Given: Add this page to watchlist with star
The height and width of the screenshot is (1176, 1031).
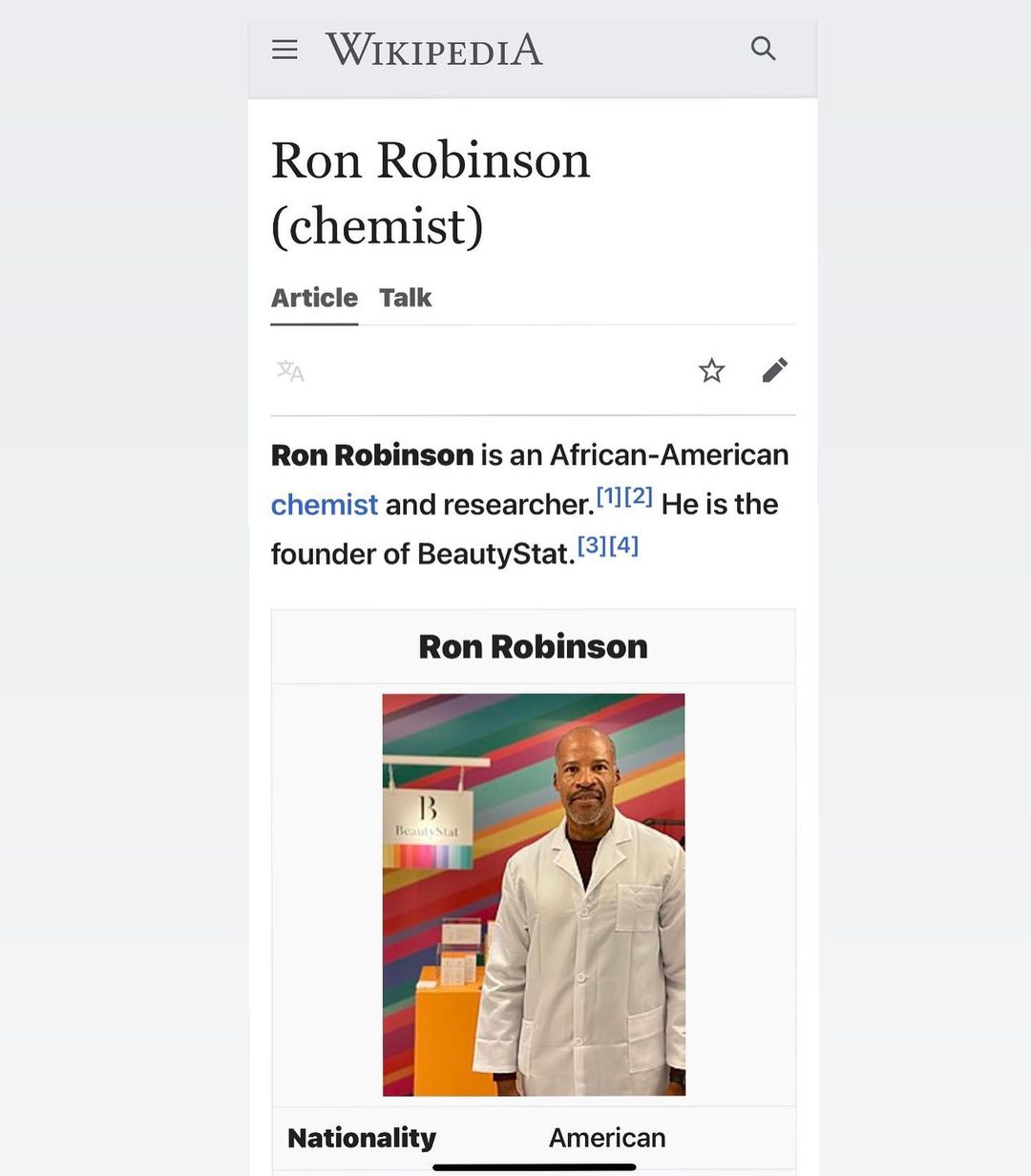Looking at the screenshot, I should (x=711, y=370).
